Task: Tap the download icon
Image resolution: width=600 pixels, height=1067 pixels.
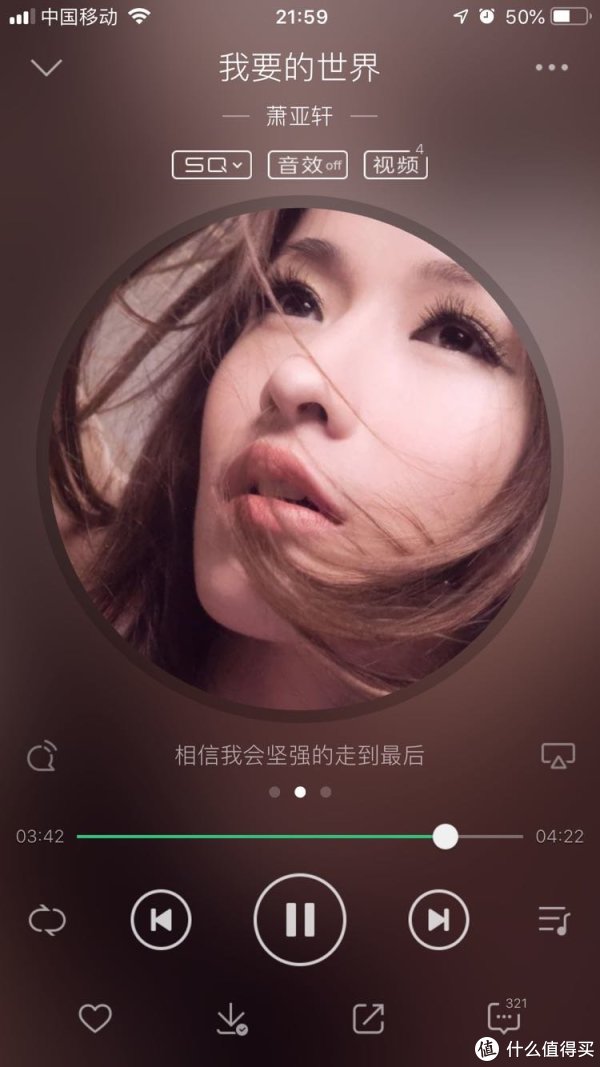Action: coord(231,1019)
